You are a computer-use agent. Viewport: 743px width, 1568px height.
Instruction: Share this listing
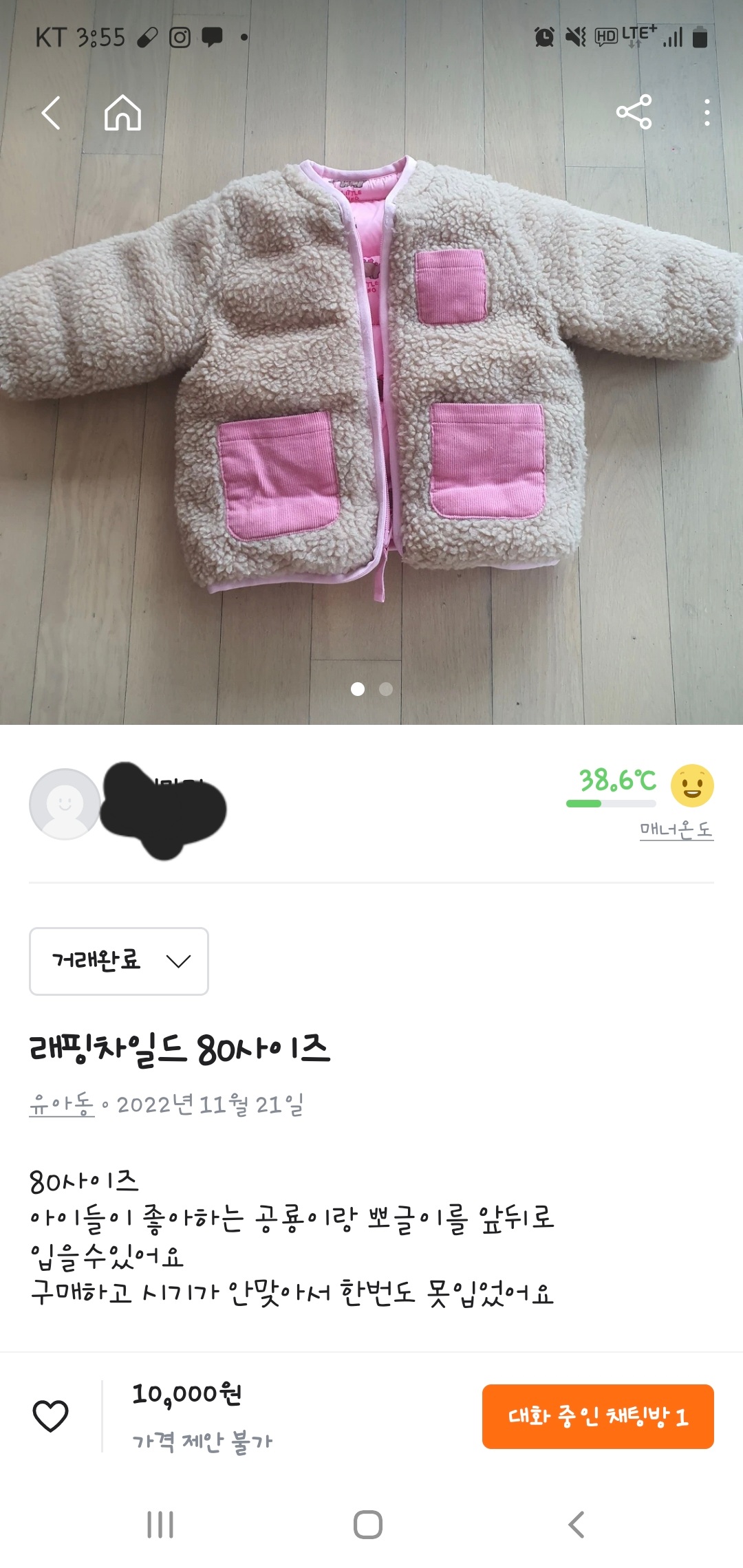634,112
